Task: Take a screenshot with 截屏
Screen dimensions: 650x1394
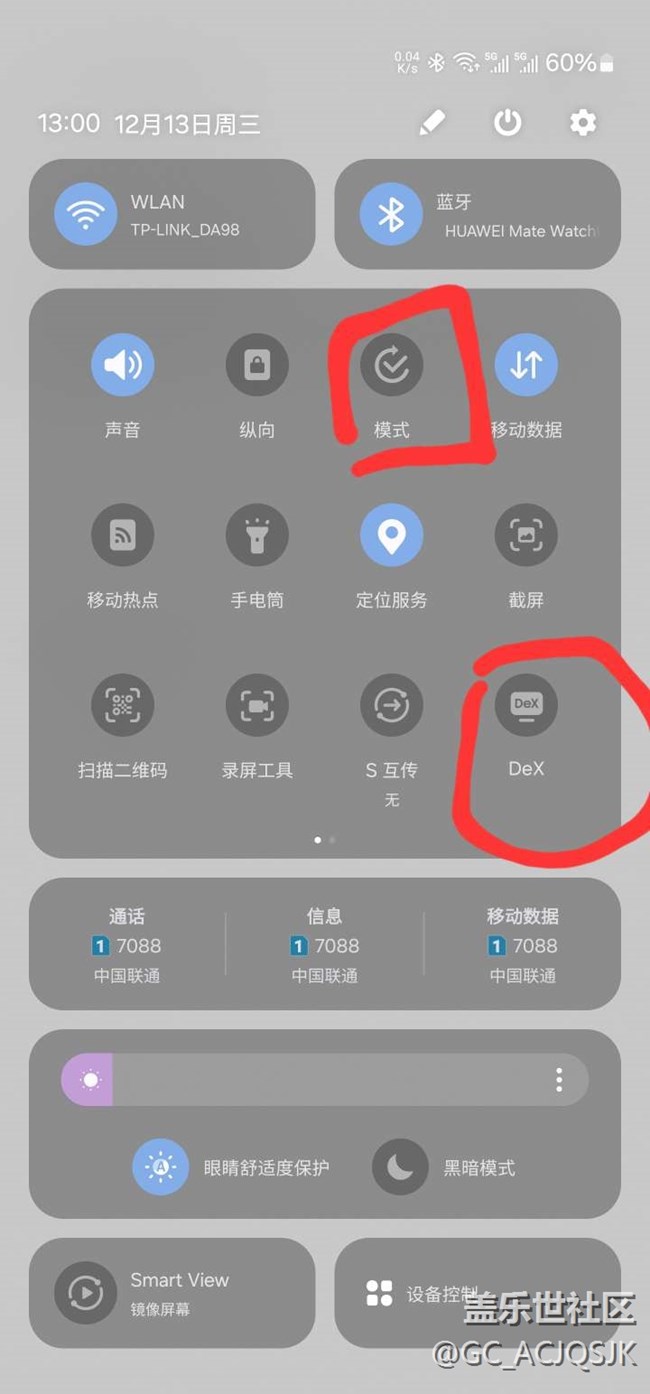Action: tap(526, 535)
